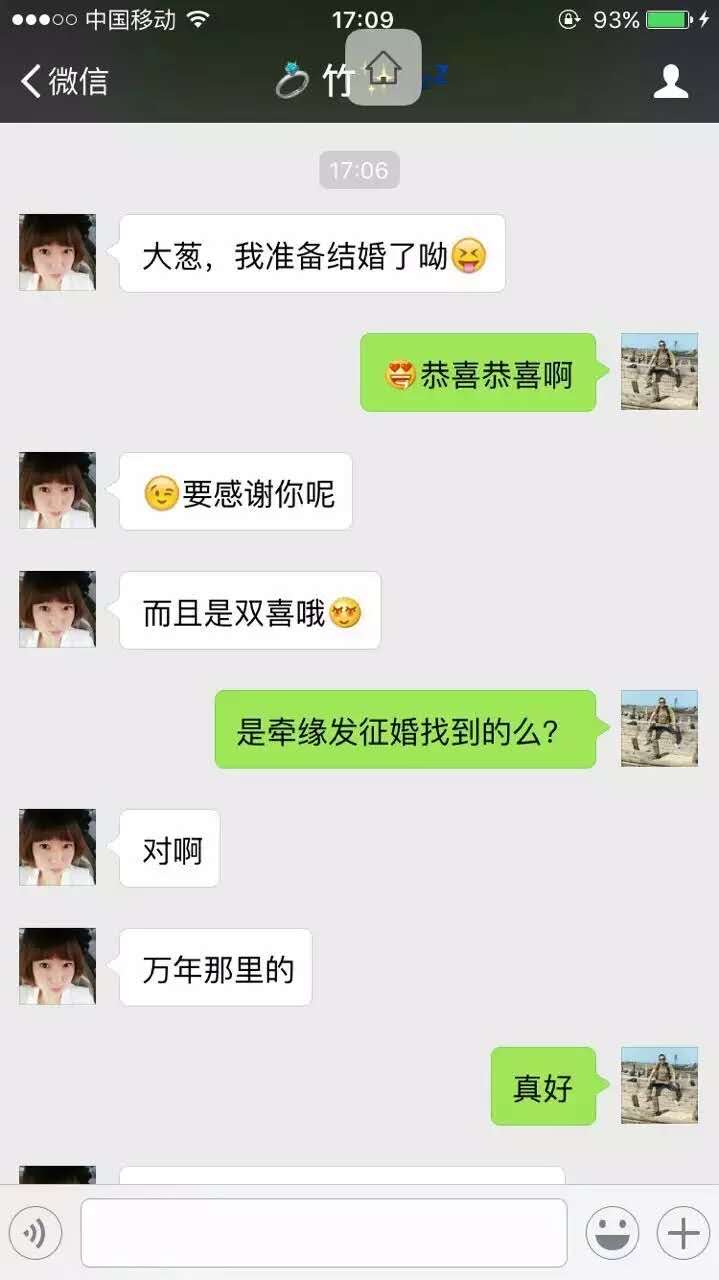Image resolution: width=719 pixels, height=1280 pixels.
Task: Focus the message text field
Action: tap(323, 1233)
